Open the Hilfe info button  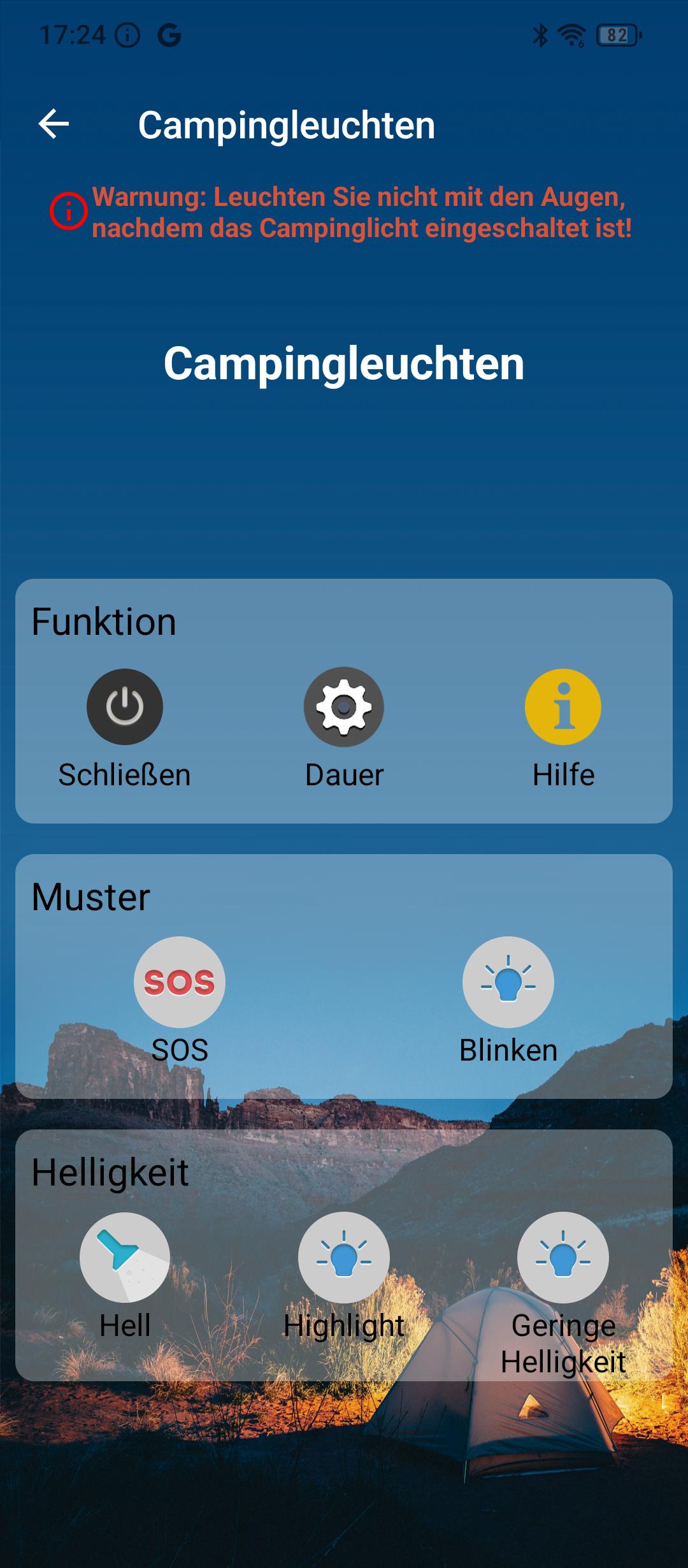[563, 707]
